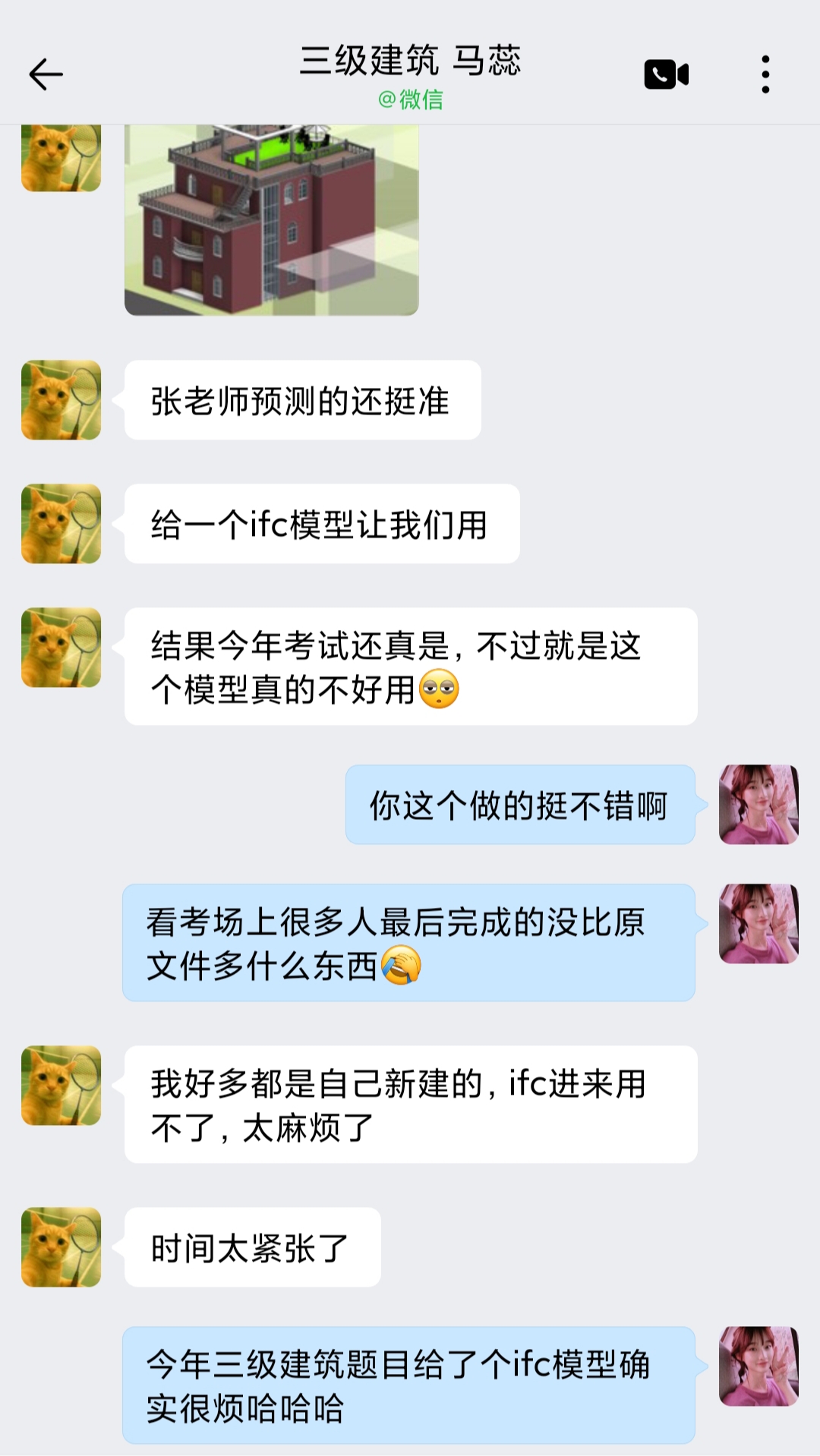Tap the girl avatar beside 你这个做的挺不错啊
The height and width of the screenshot is (1456, 820).
coord(758,805)
